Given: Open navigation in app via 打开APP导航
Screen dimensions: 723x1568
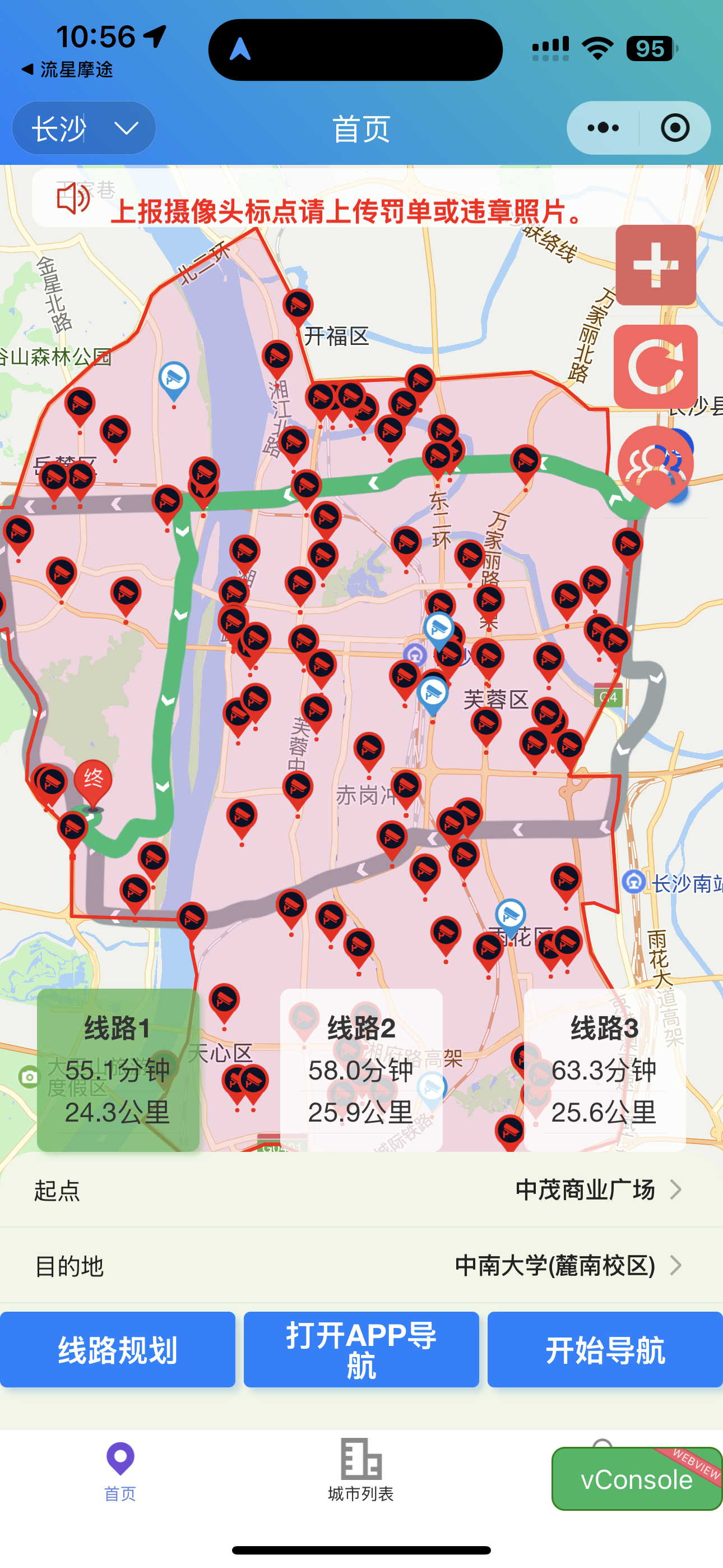Looking at the screenshot, I should [x=361, y=1349].
